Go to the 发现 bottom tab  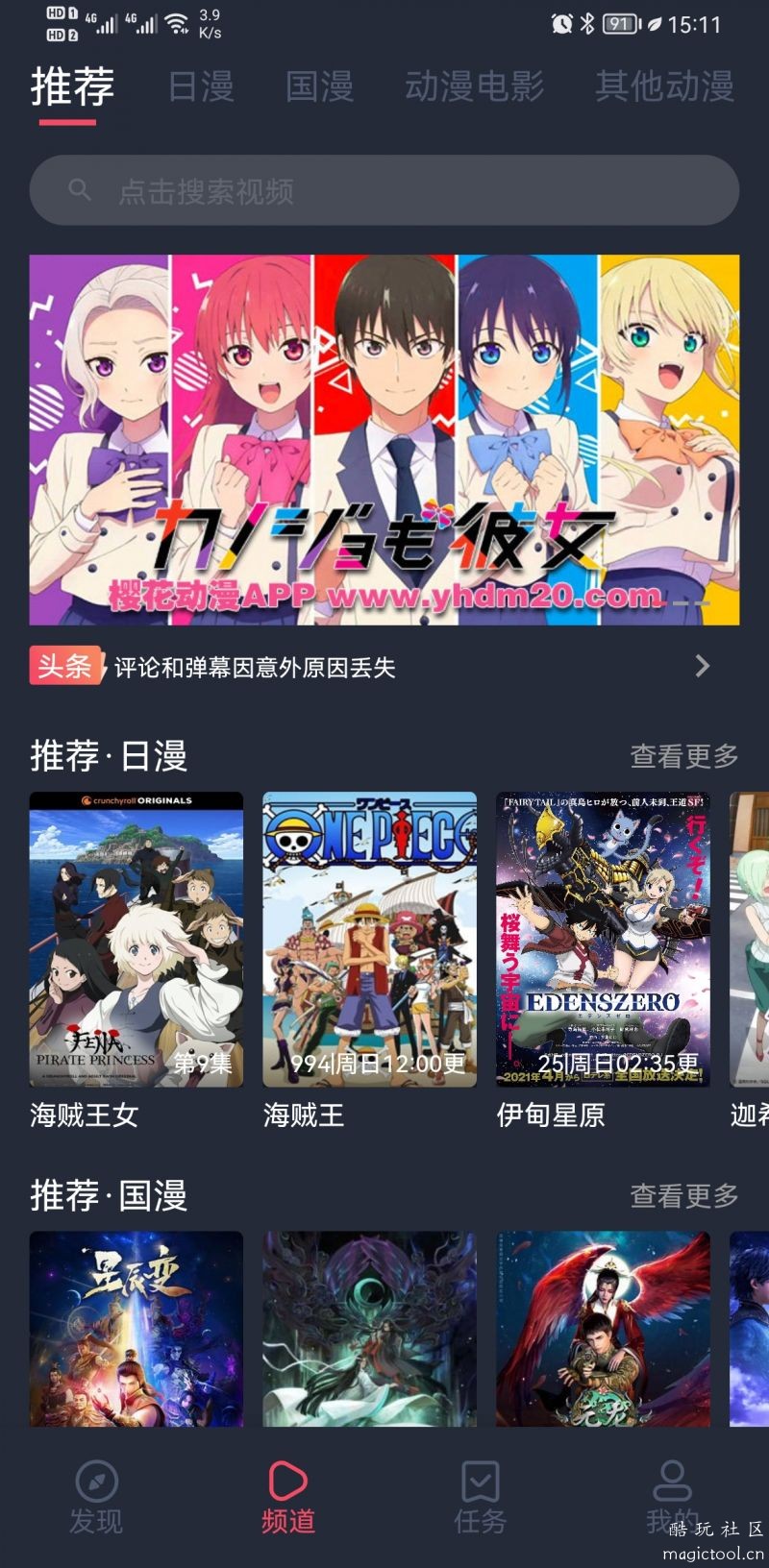pyautogui.click(x=96, y=1497)
